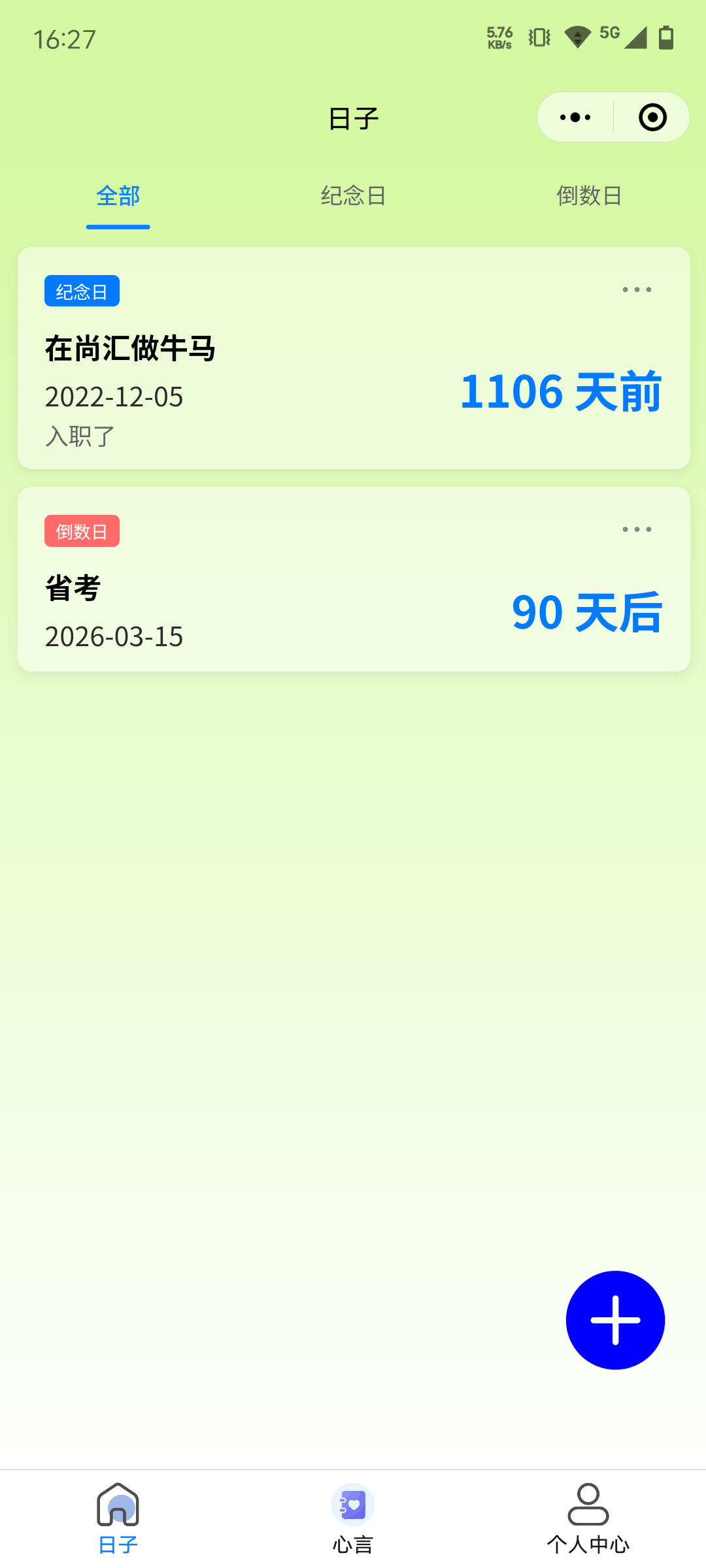Click the 1106 天前 day counter text

561,392
